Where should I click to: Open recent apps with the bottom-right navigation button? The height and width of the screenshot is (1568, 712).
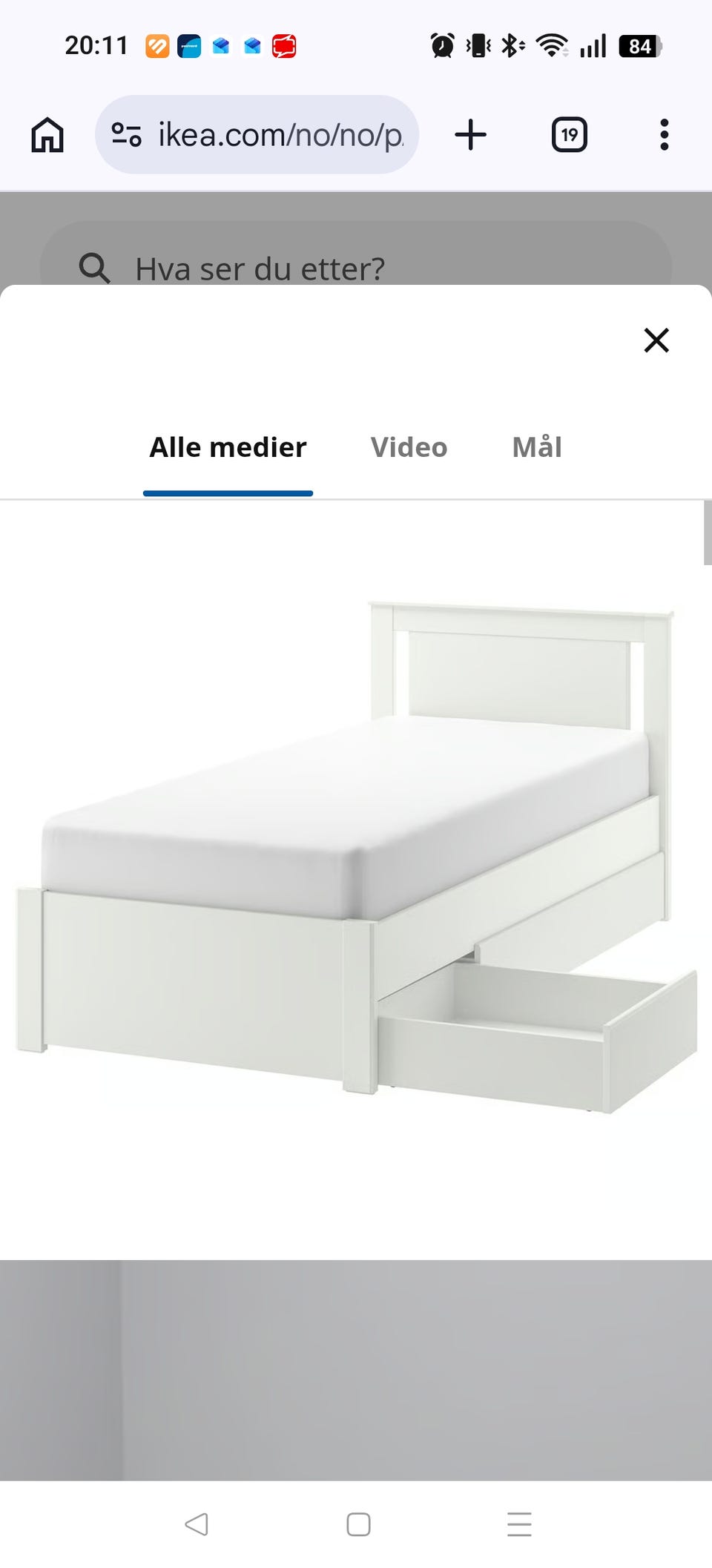click(x=519, y=1526)
